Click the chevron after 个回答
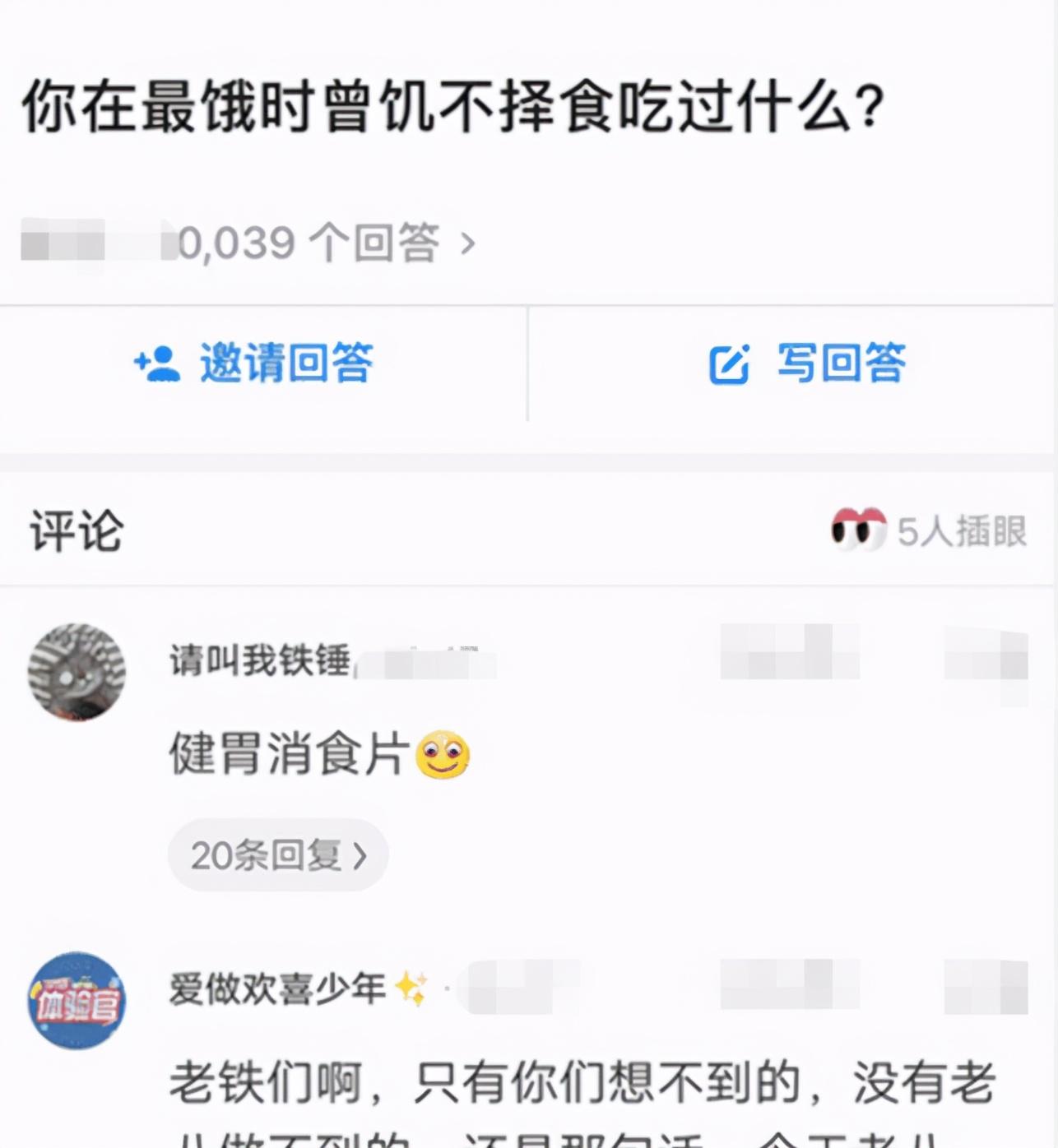The image size is (1058, 1148). [469, 243]
